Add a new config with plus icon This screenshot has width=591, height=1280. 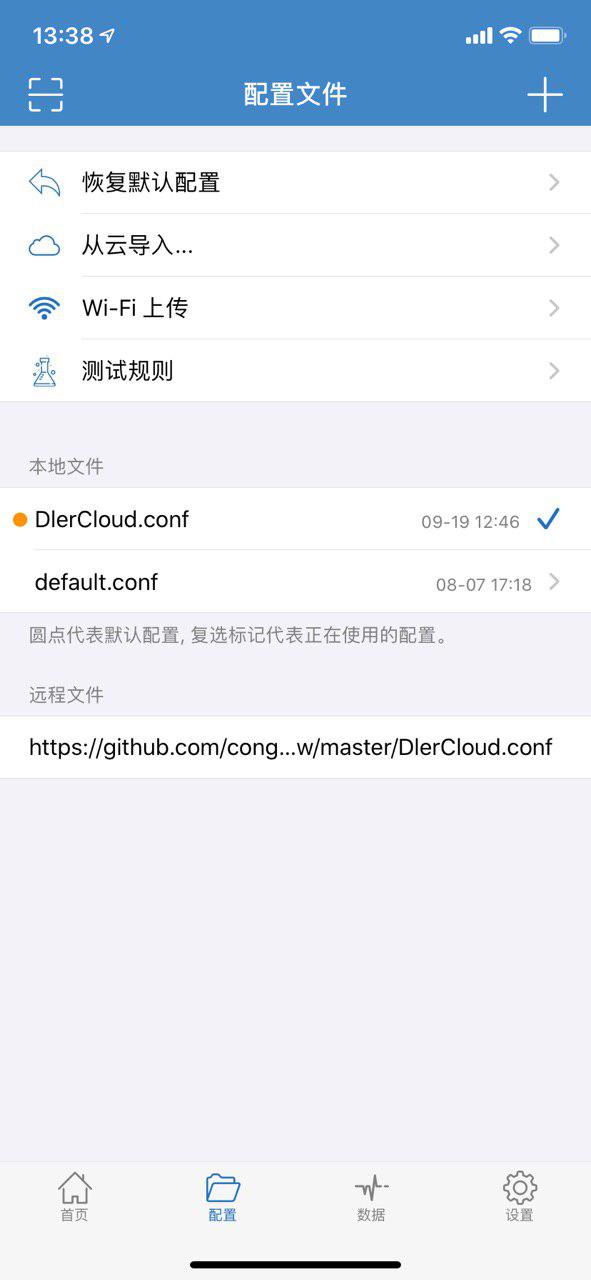coord(545,94)
